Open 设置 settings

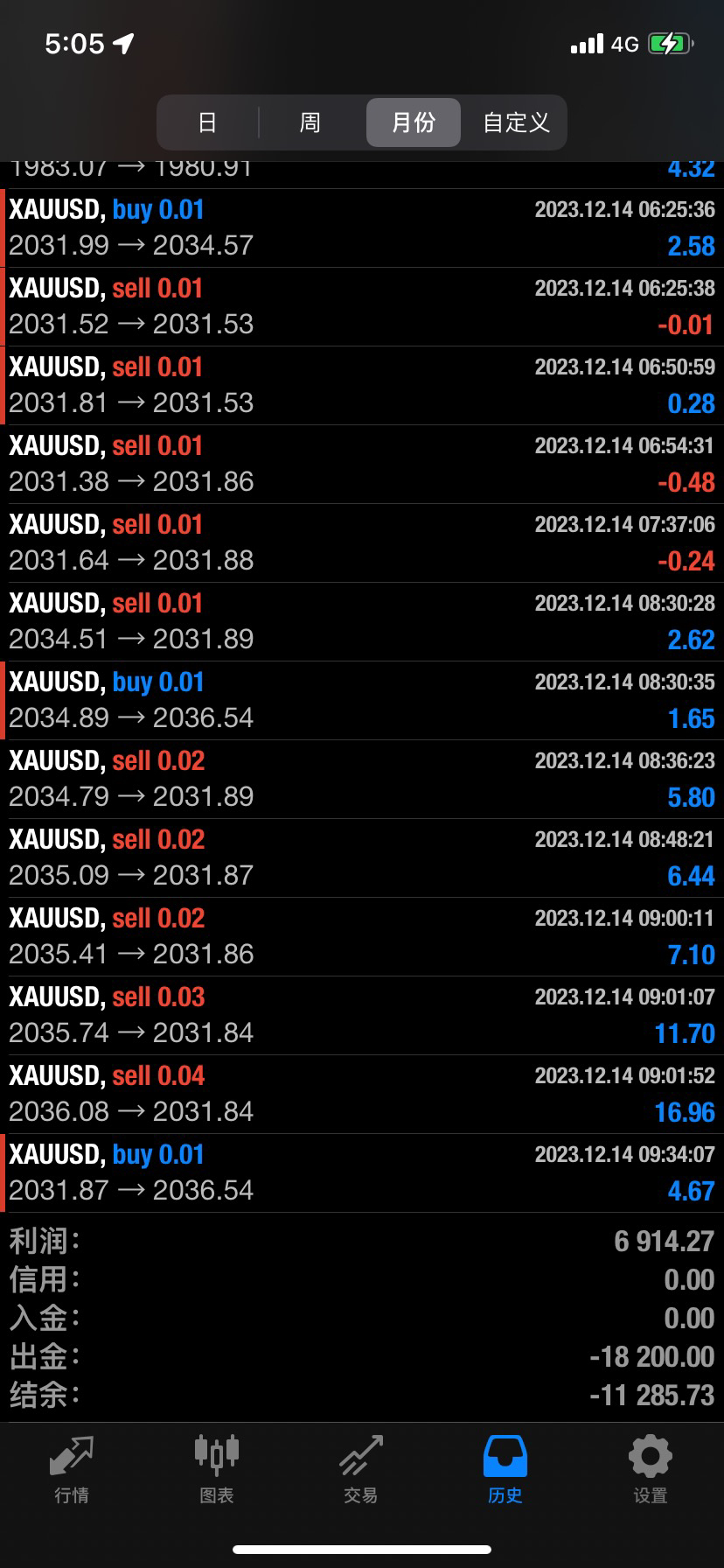click(650, 1468)
